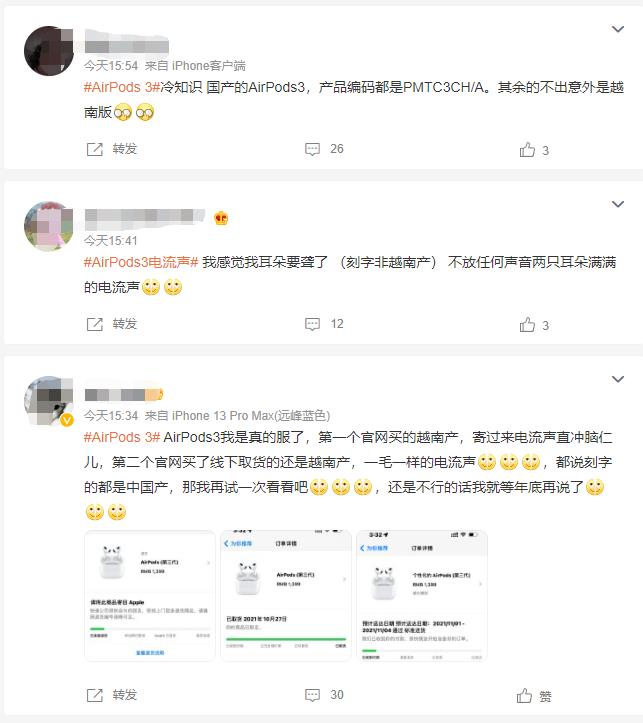This screenshot has height=723, width=643.
Task: Like the 15:41 post about 电流声
Action: [x=534, y=325]
